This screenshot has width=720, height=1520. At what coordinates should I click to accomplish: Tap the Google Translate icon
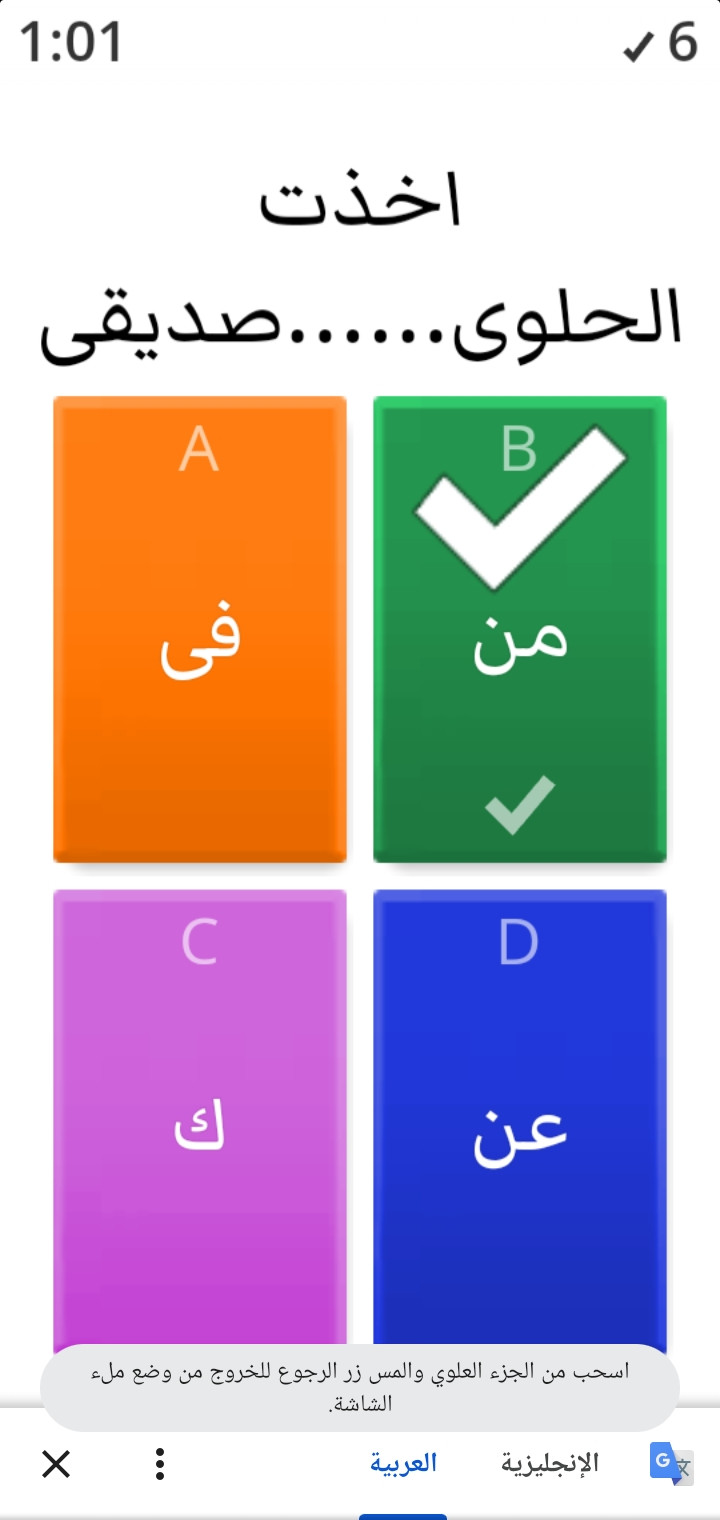click(x=671, y=1464)
